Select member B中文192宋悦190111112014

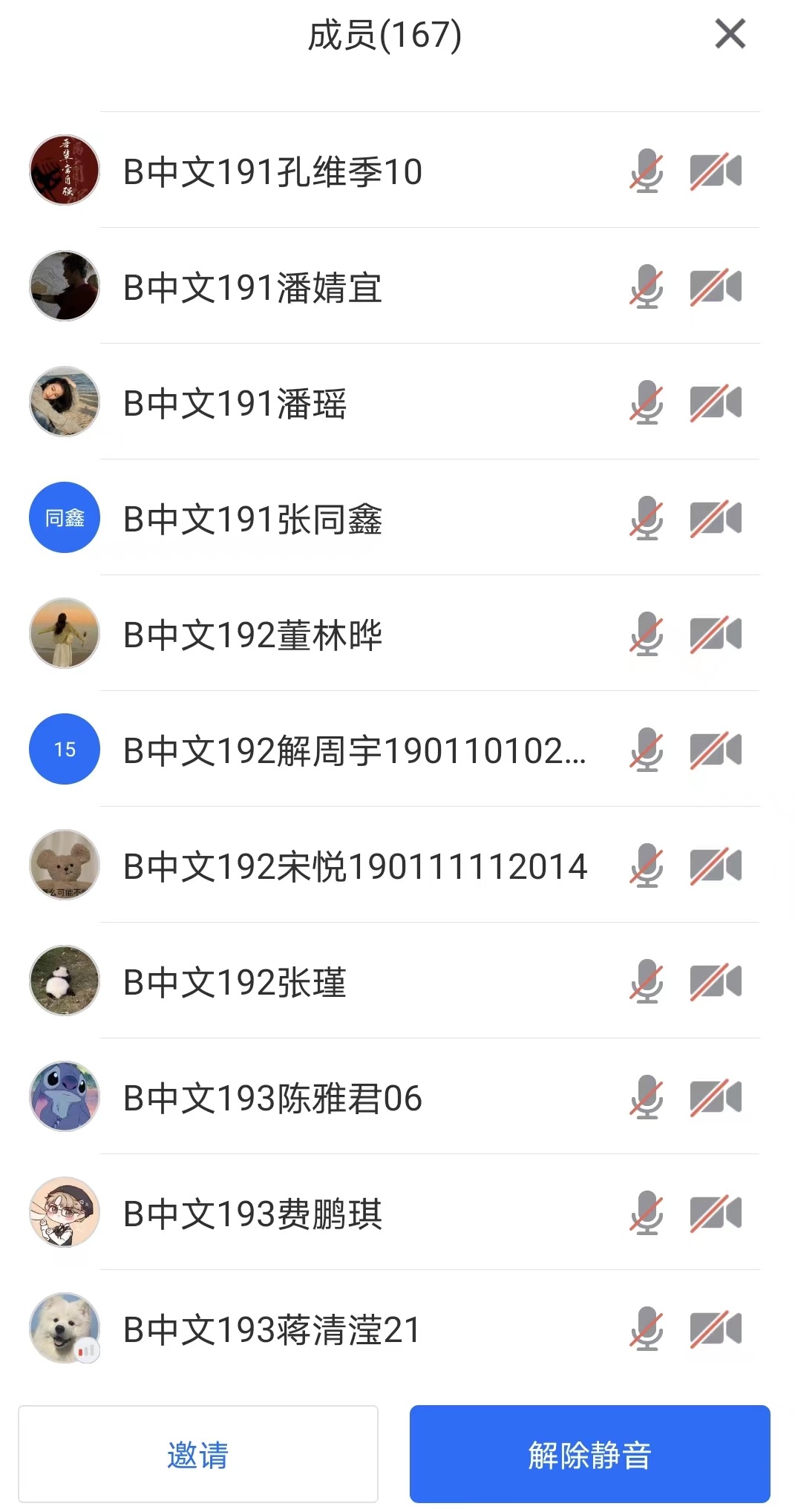coord(355,866)
